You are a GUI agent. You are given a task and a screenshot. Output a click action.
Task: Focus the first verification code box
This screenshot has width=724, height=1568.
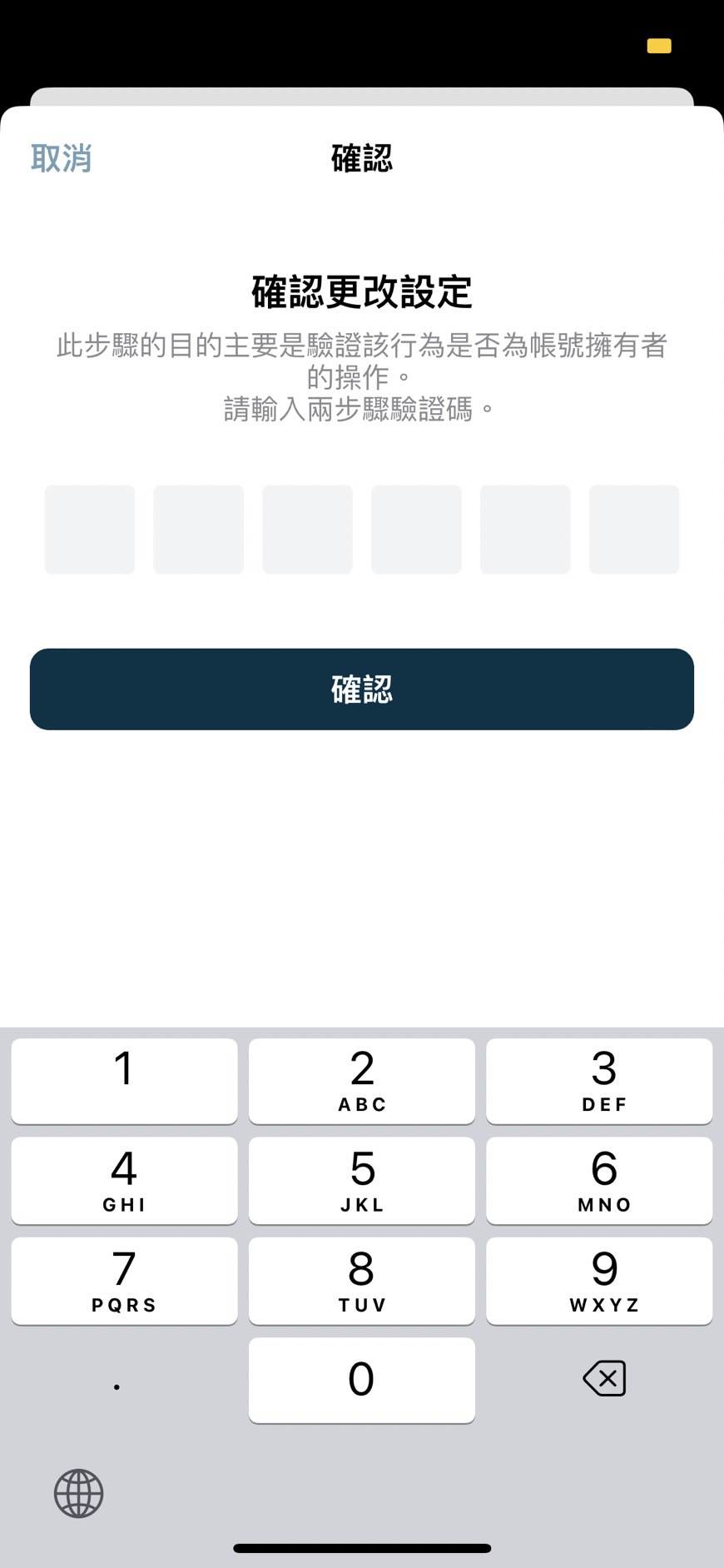click(90, 529)
